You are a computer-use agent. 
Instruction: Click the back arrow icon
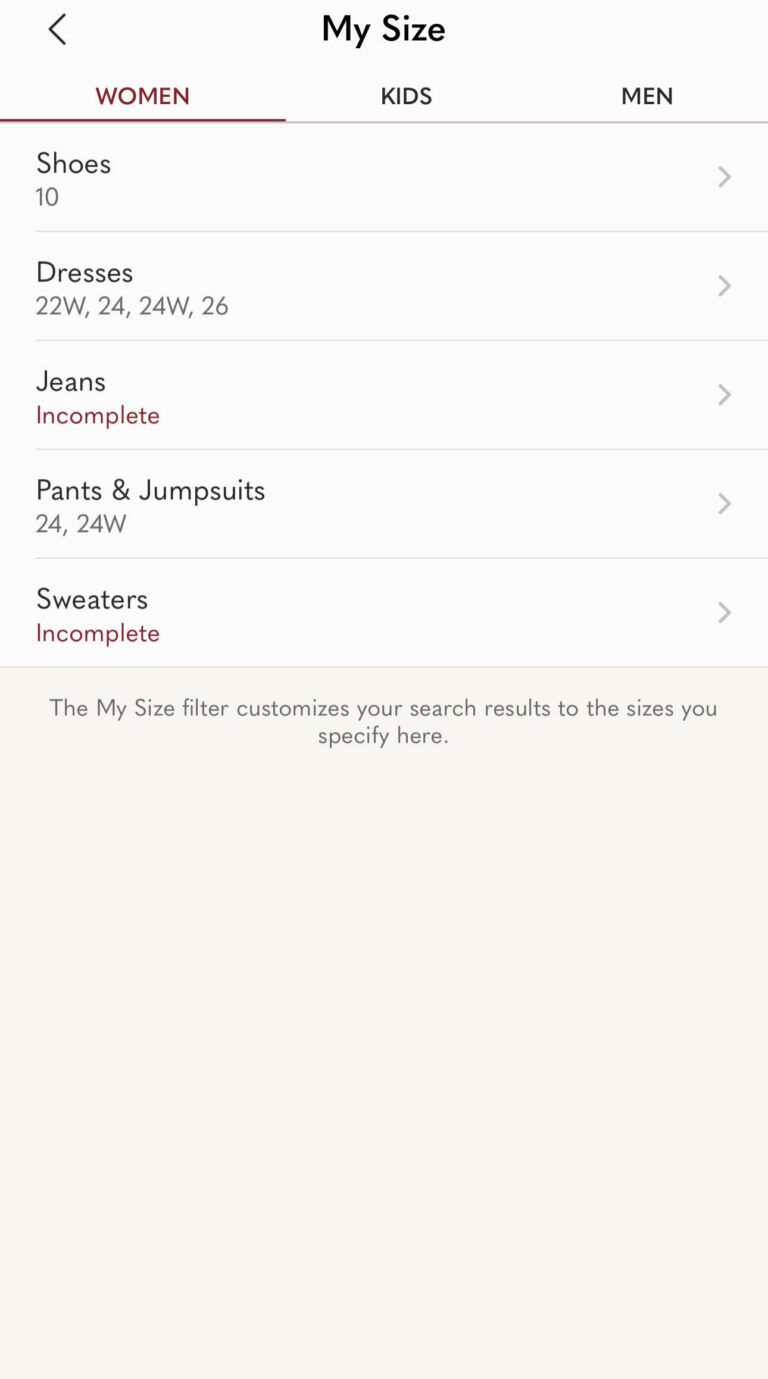pos(57,30)
